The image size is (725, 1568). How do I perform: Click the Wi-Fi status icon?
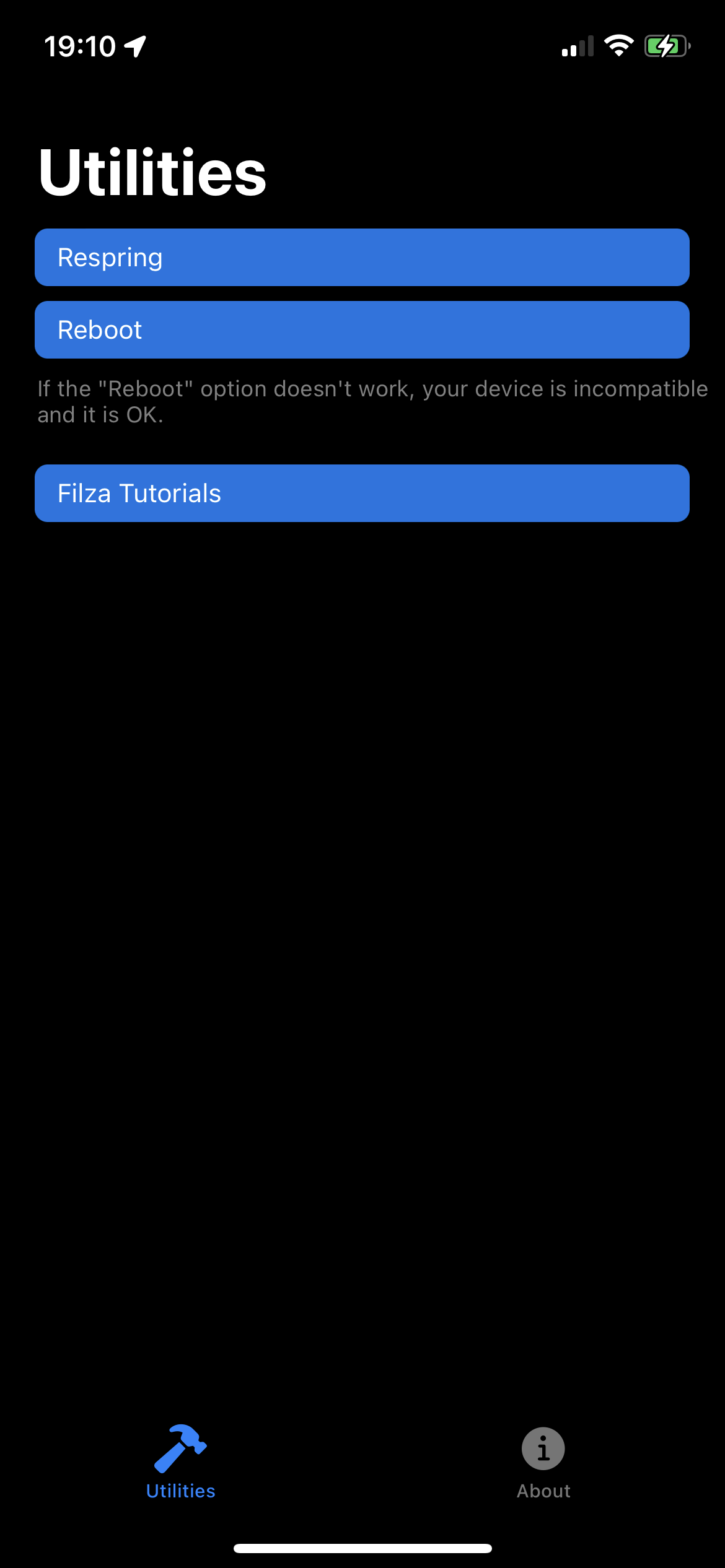[x=619, y=45]
